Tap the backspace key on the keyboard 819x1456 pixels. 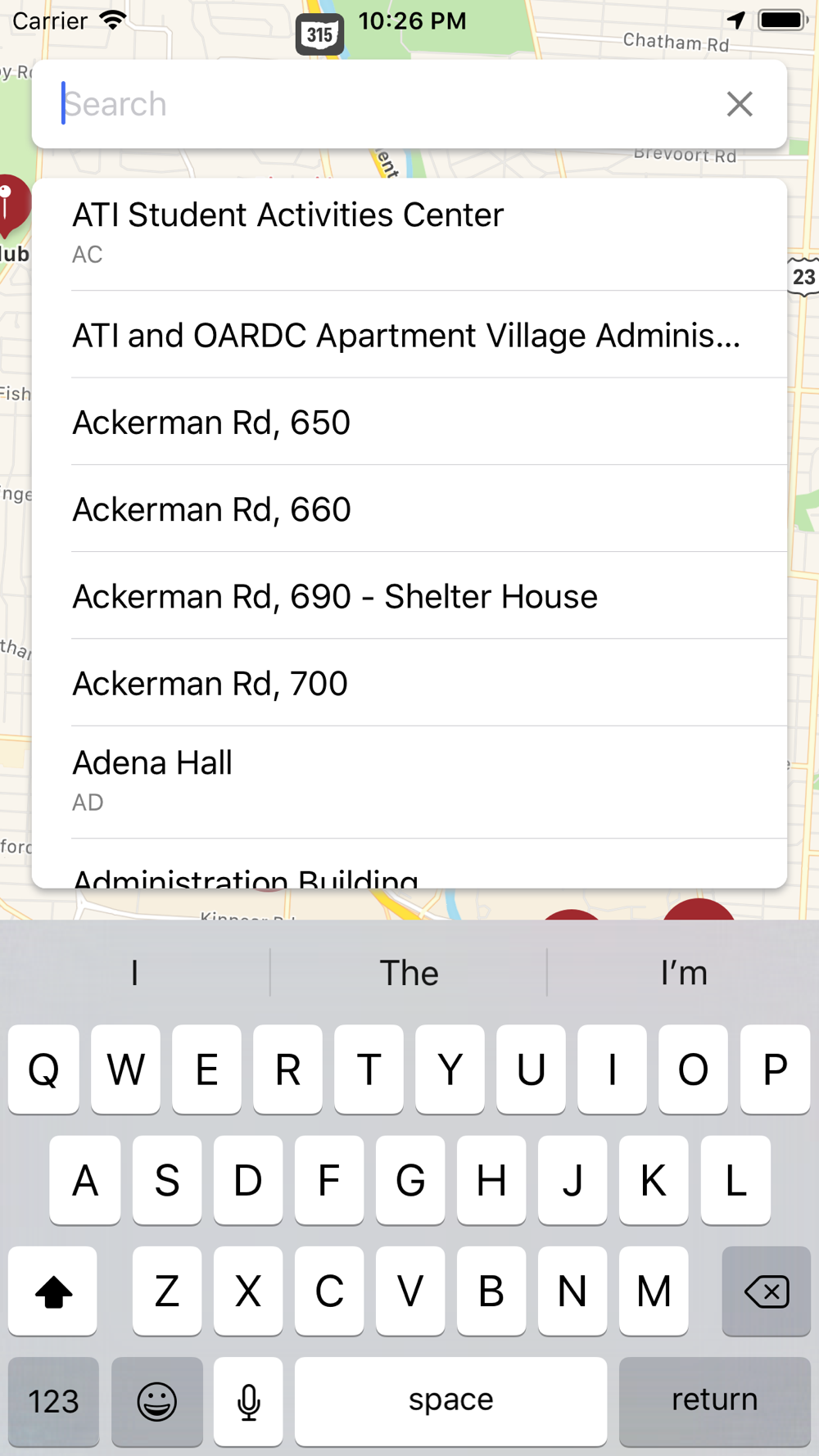pyautogui.click(x=767, y=1291)
